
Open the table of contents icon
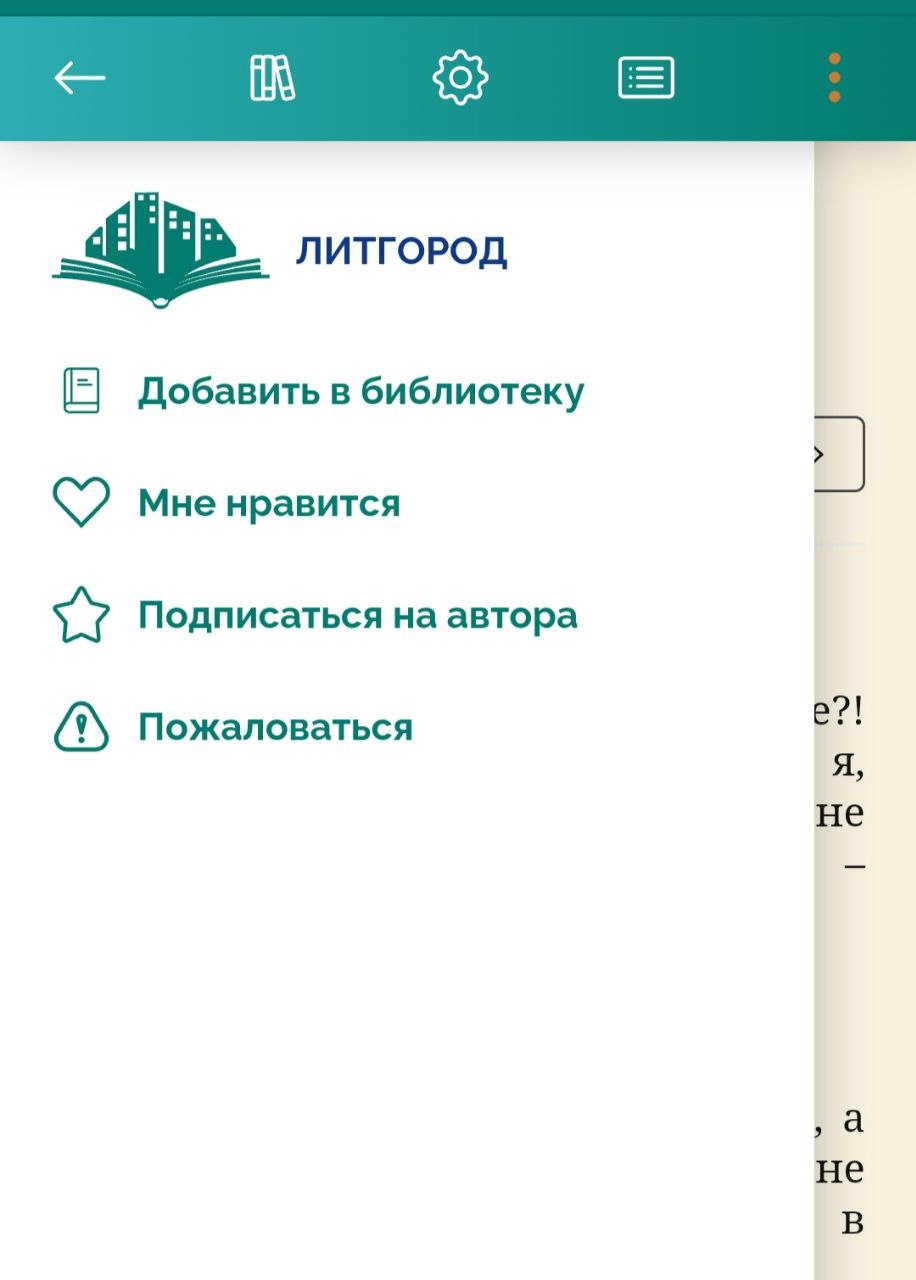click(x=646, y=77)
